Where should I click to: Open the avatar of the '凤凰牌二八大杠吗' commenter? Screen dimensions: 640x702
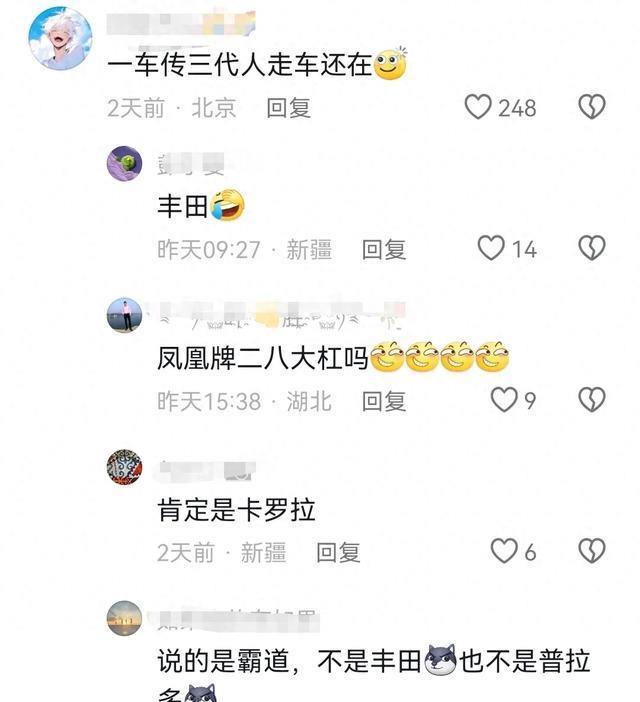(x=124, y=316)
